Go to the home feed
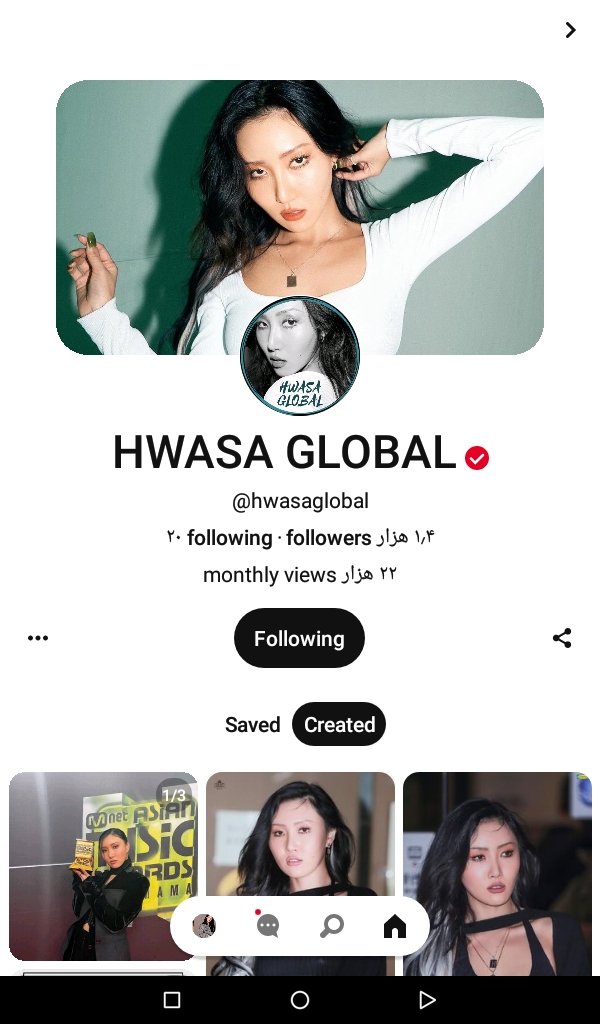 [395, 927]
